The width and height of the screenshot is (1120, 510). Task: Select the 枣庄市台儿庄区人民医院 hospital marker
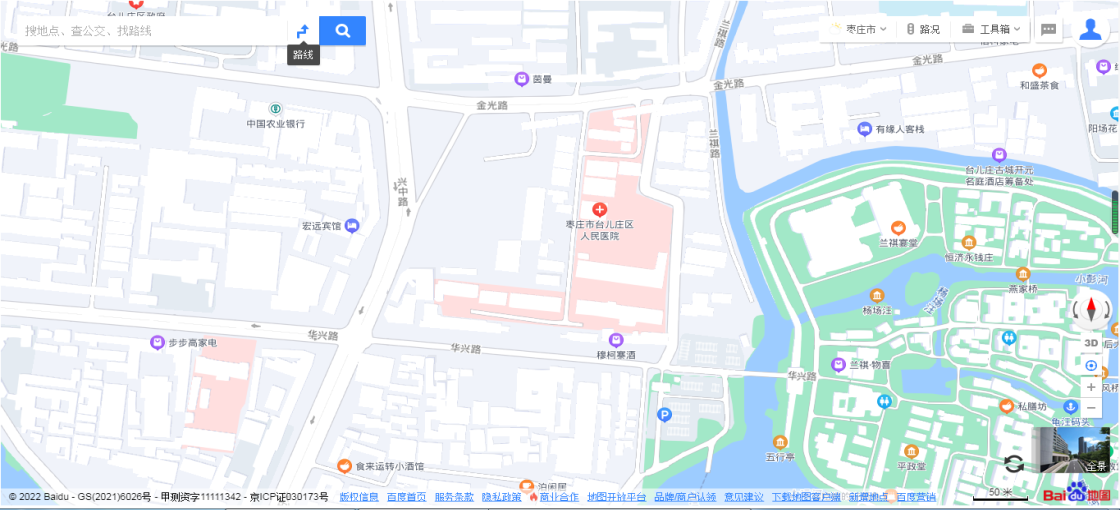599,209
